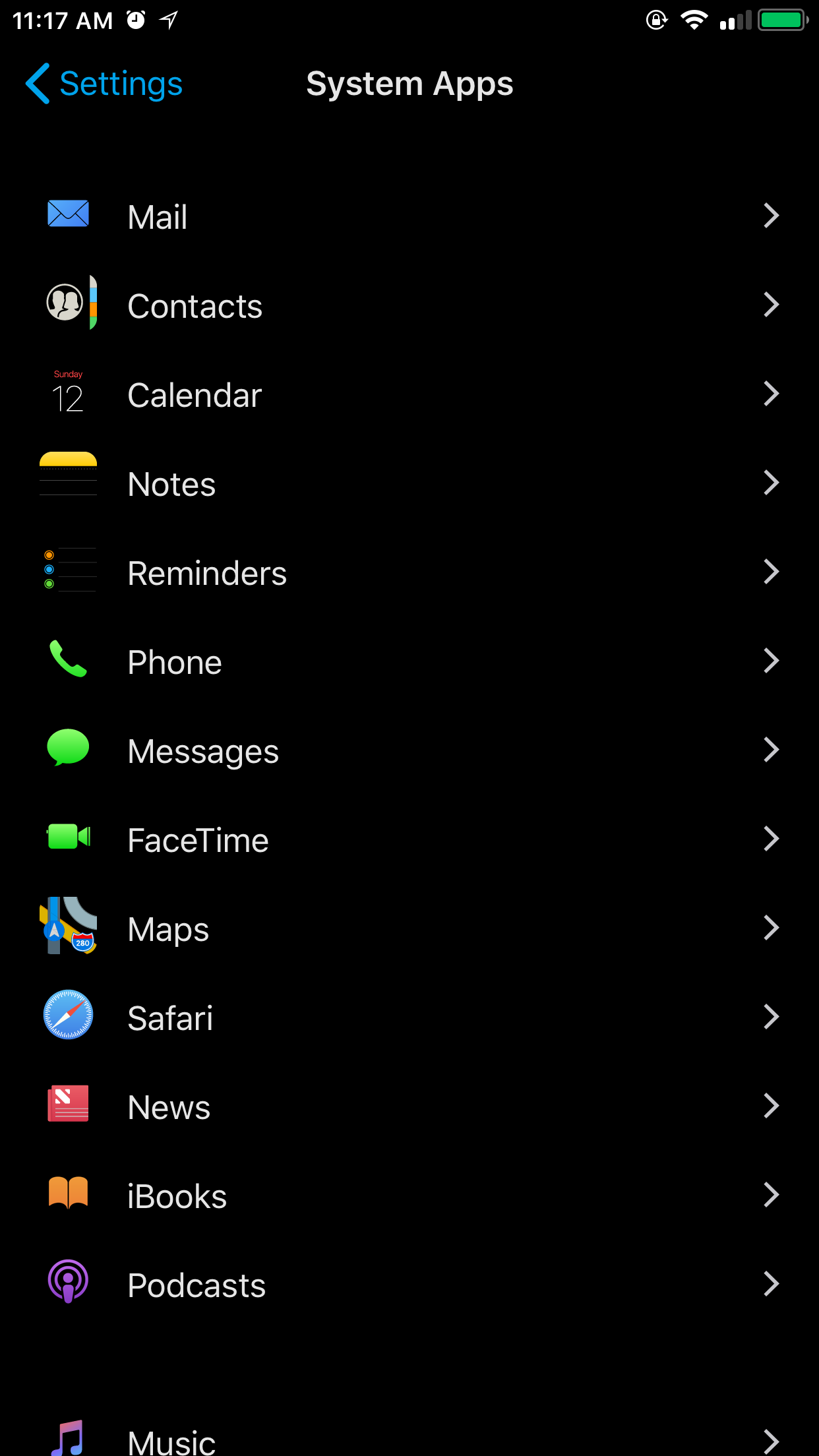Open iBooks settings

tap(409, 1196)
